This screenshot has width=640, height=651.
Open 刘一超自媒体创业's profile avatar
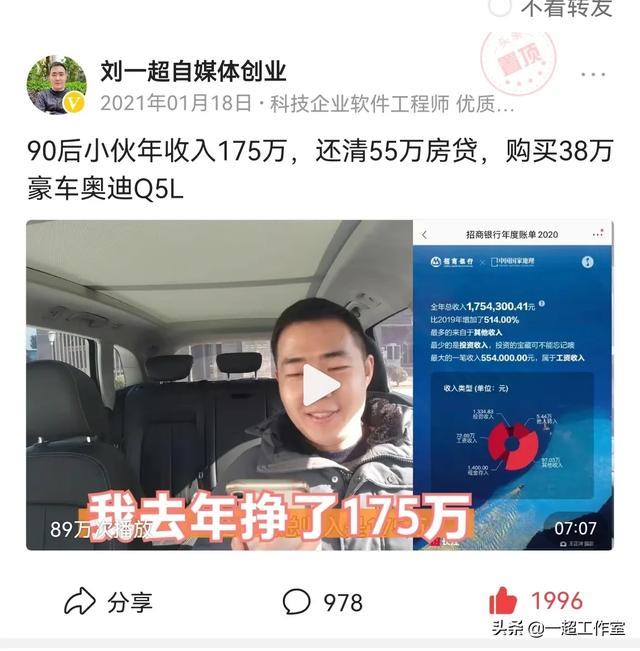[56, 85]
